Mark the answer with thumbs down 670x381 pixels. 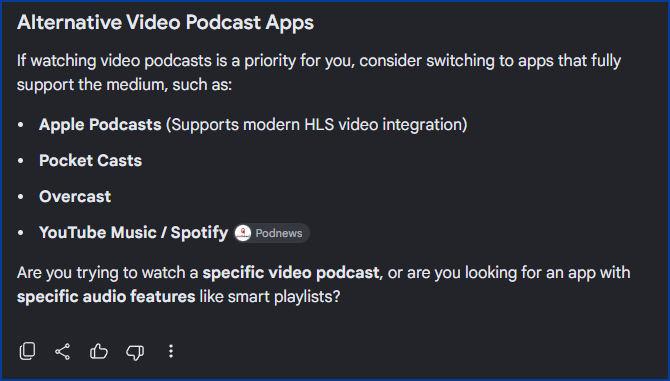(x=135, y=352)
